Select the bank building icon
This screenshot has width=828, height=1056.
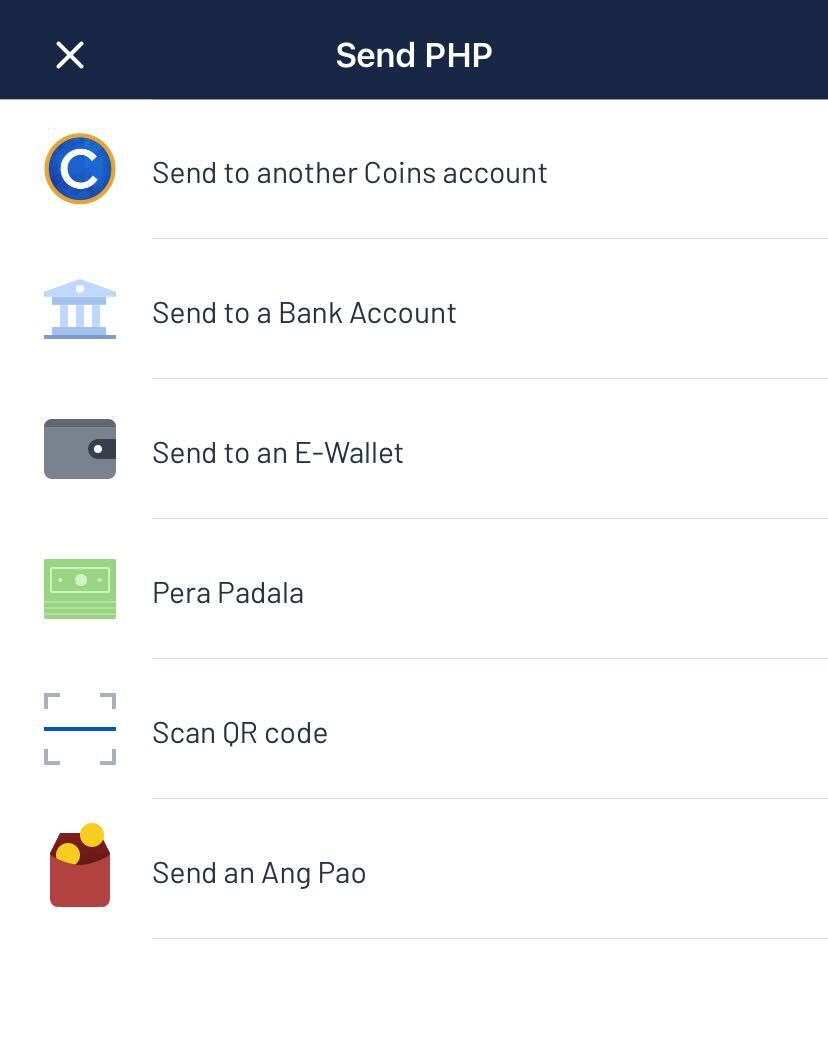[x=79, y=308]
